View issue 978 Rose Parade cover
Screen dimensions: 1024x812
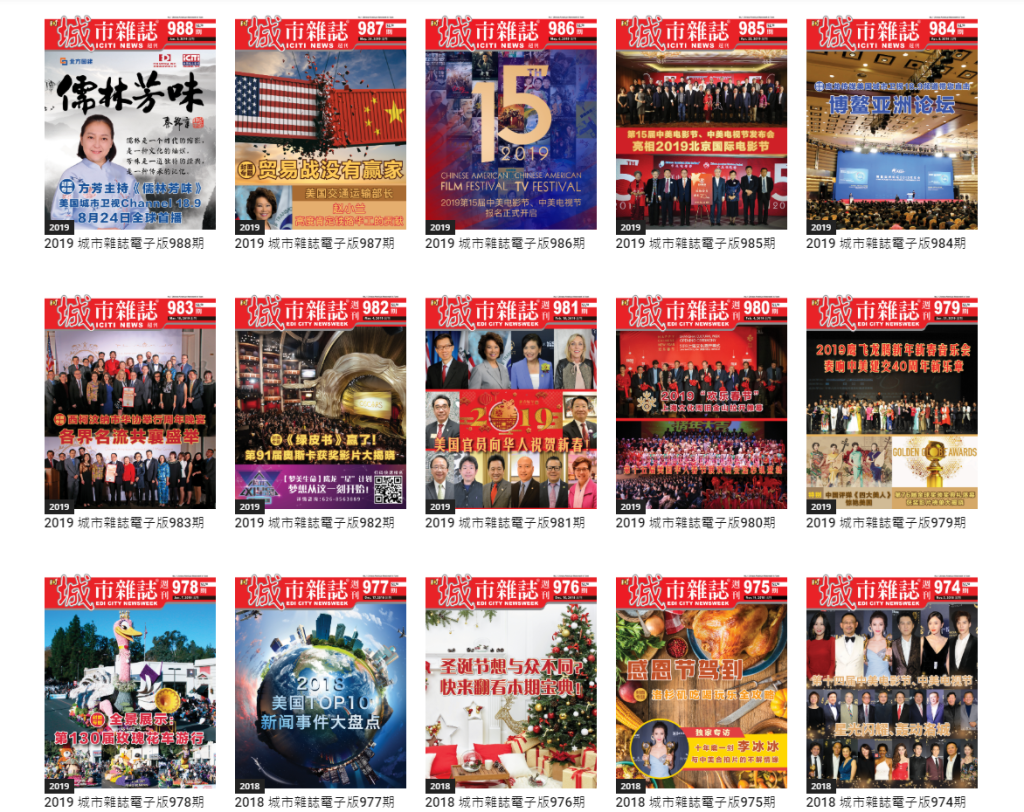(129, 682)
